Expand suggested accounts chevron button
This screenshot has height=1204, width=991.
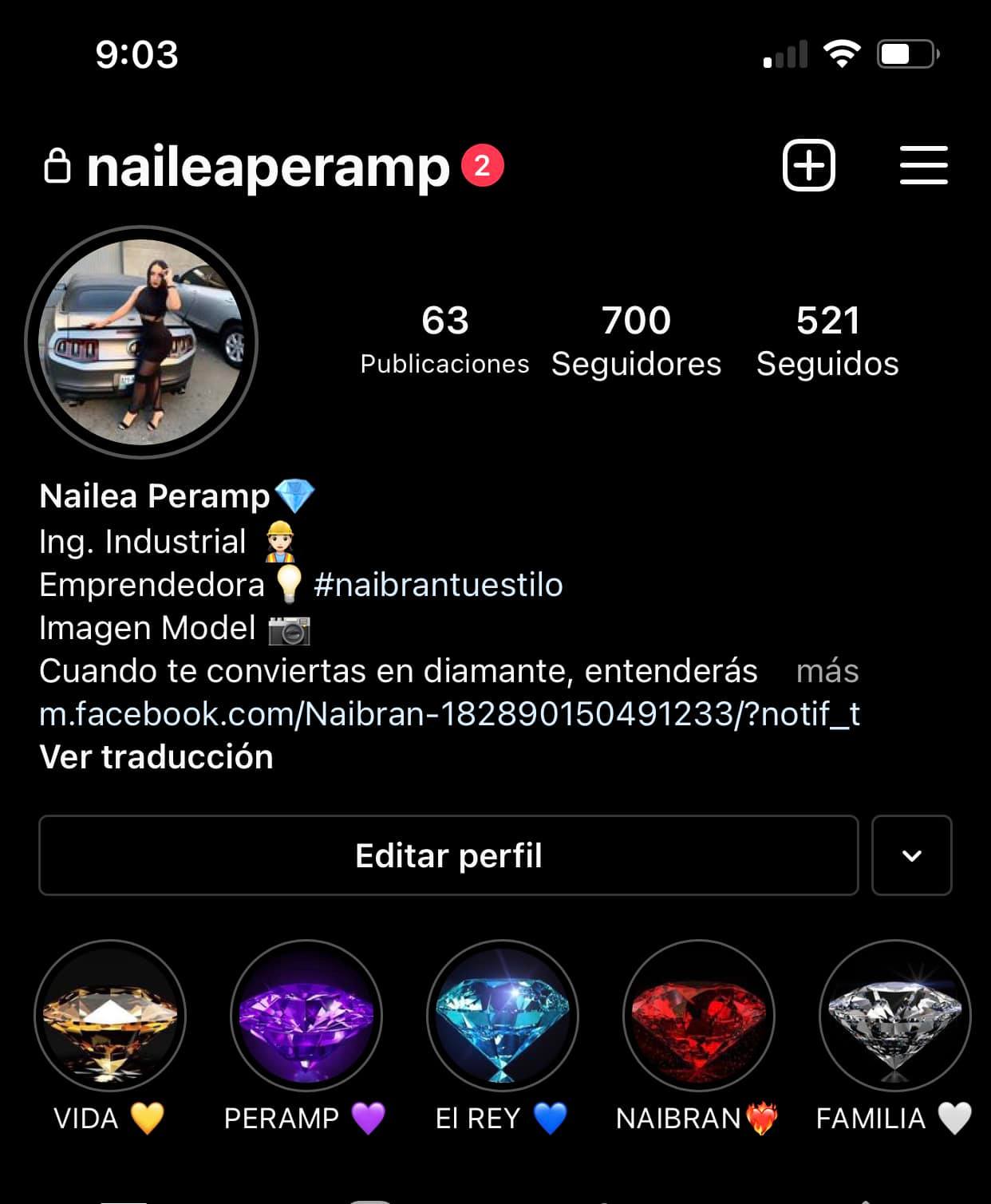(911, 855)
